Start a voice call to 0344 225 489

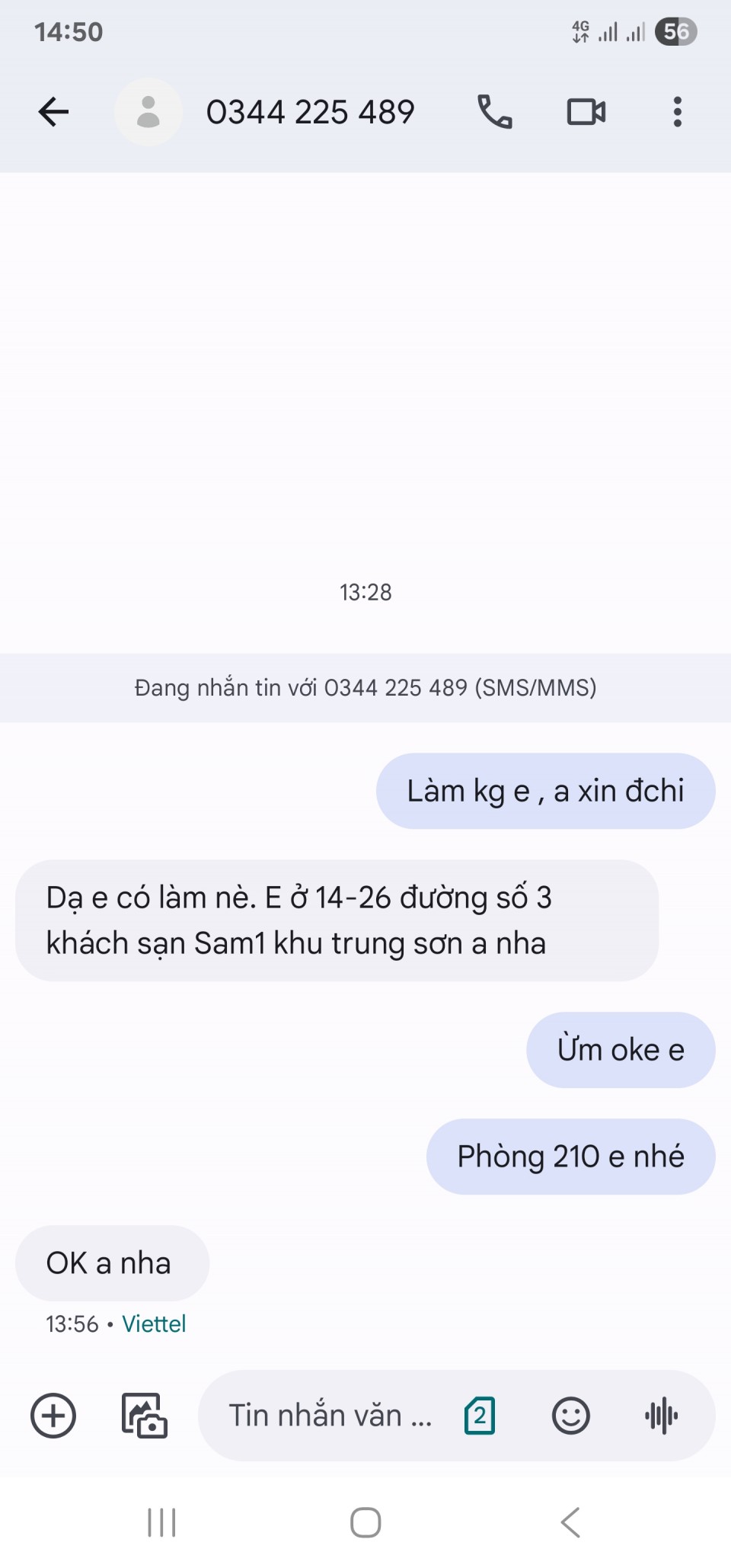494,112
